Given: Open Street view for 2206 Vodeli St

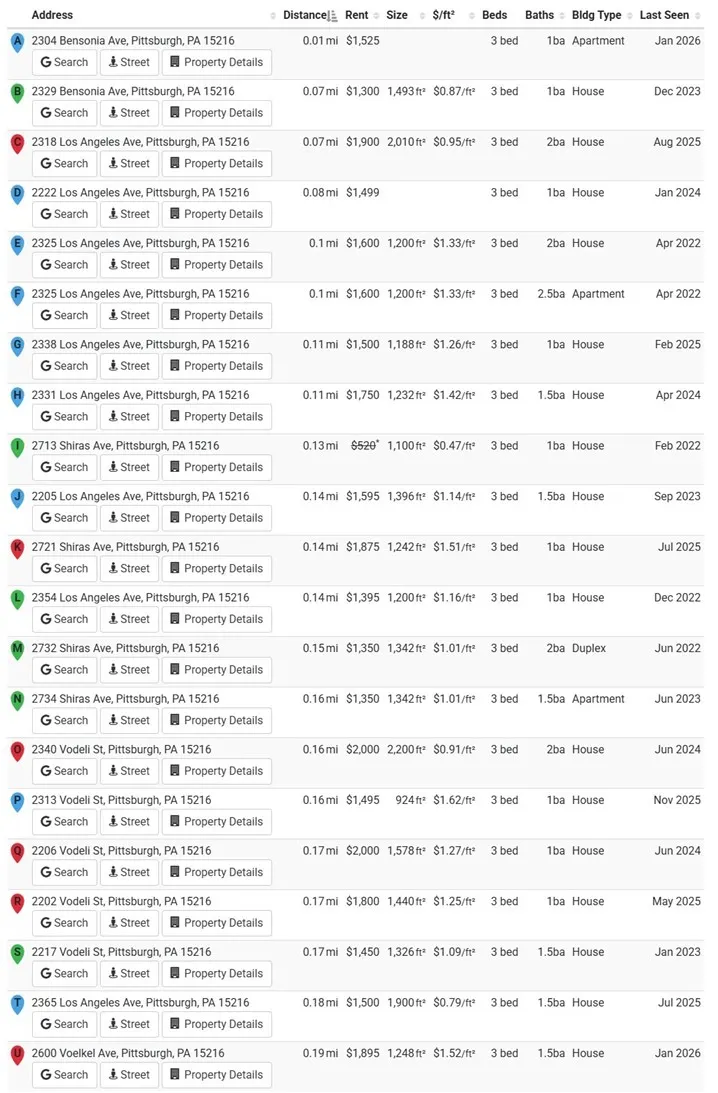Looking at the screenshot, I should tap(129, 872).
